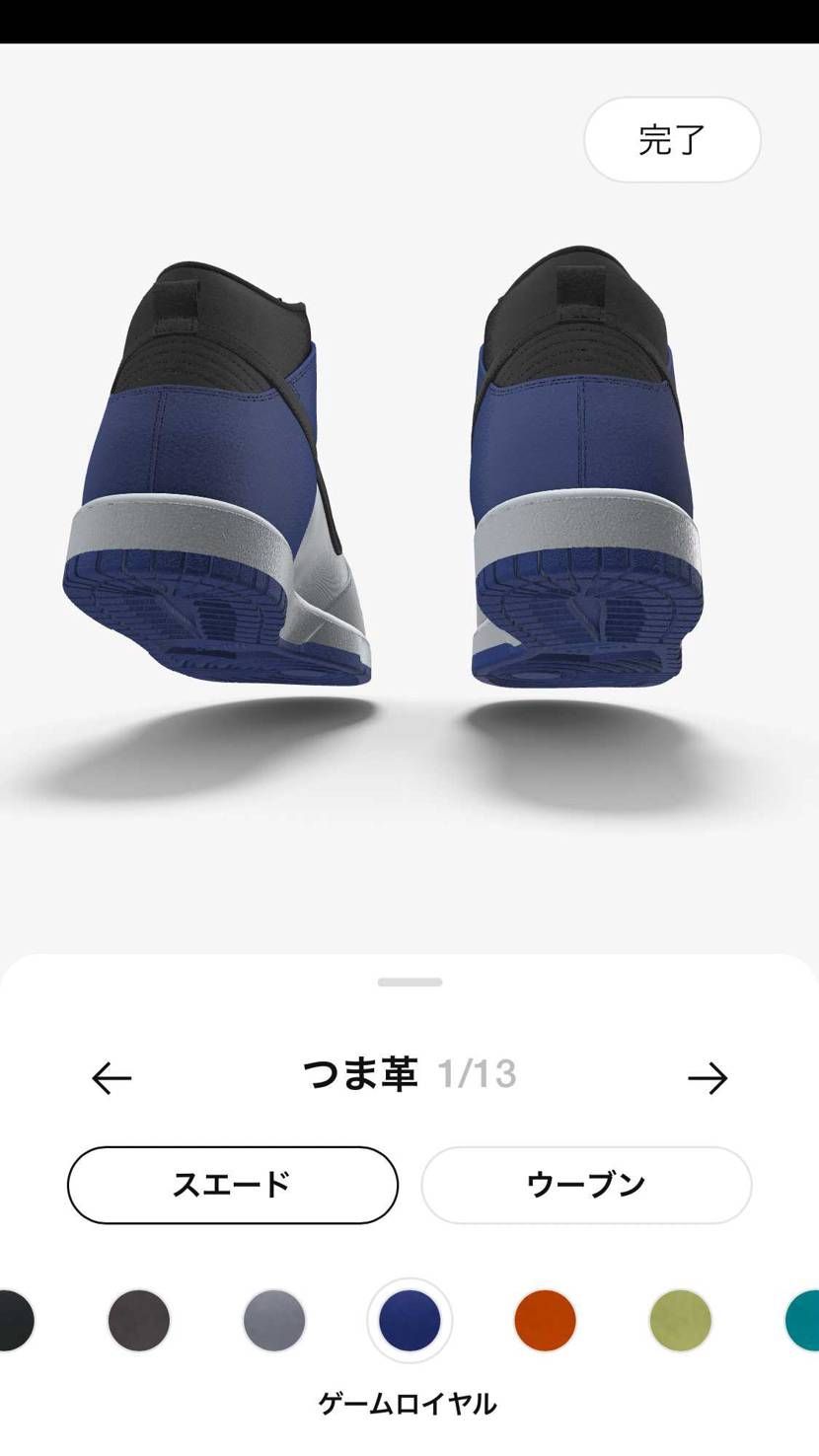Tap the ゲームロイヤル color name label
819x1456 pixels.
coord(409,1400)
